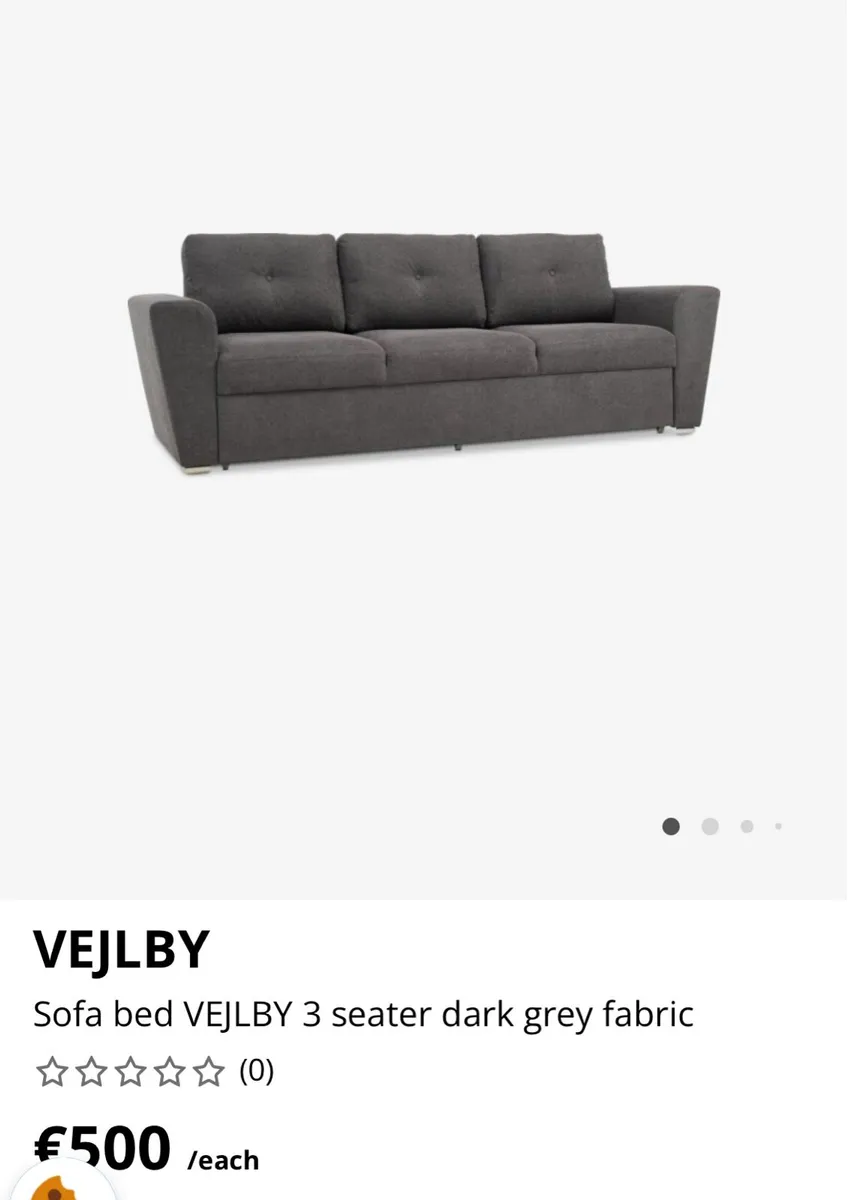The width and height of the screenshot is (848, 1200).
Task: Click the sofa bed description text
Action: pyautogui.click(x=364, y=1013)
